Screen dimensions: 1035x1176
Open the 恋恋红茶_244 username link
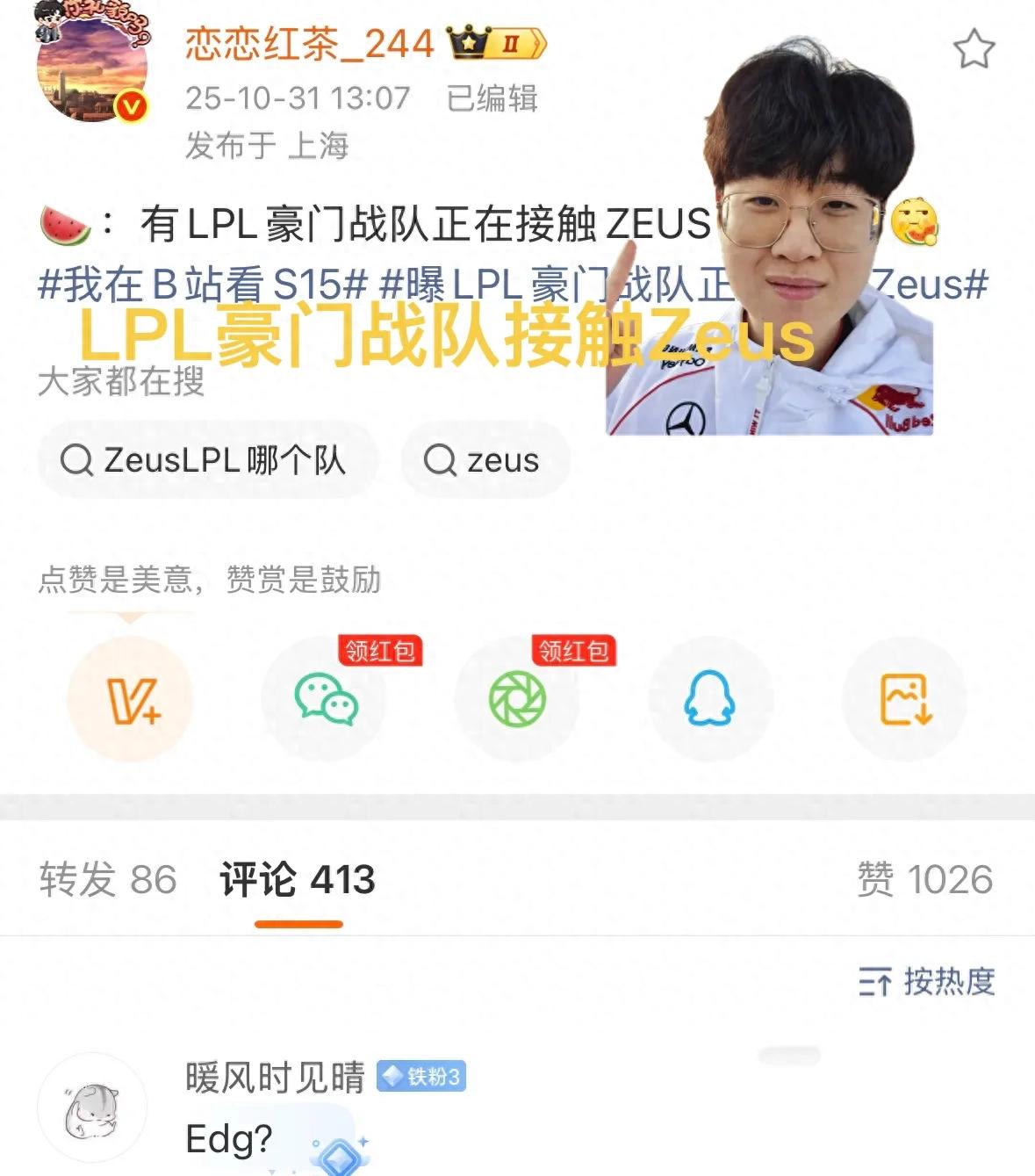(x=310, y=44)
